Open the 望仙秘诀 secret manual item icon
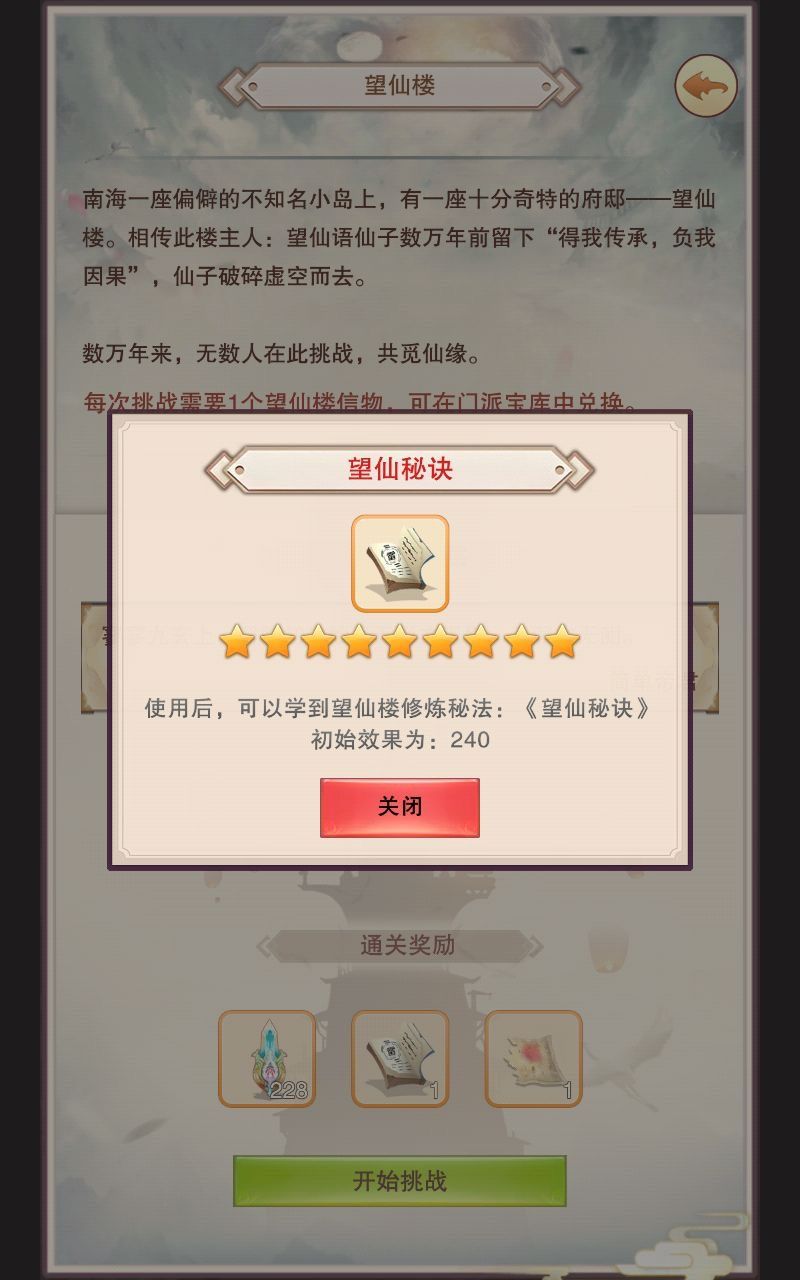Image resolution: width=800 pixels, height=1280 pixels. 399,563
